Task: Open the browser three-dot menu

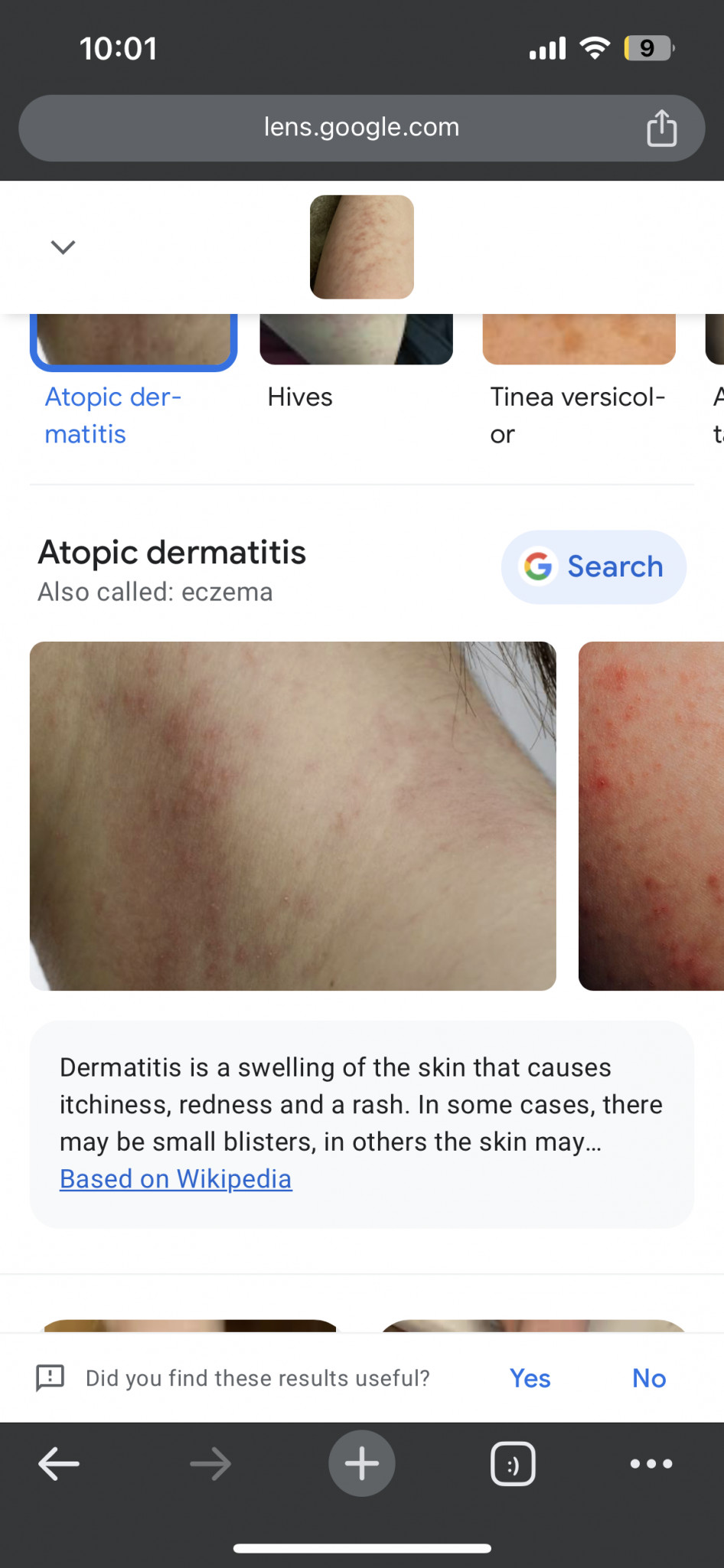Action: coord(651,1464)
